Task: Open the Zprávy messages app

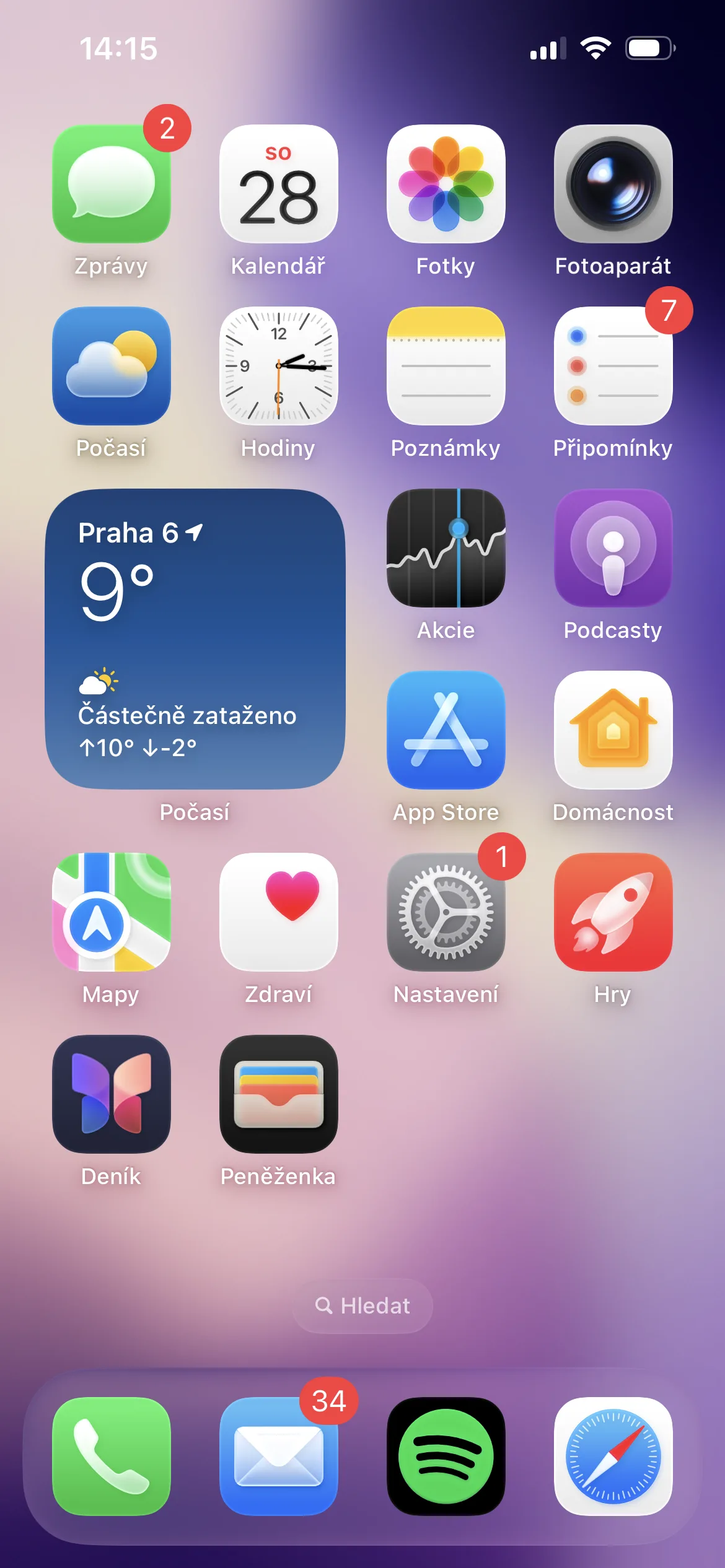Action: coord(112,184)
